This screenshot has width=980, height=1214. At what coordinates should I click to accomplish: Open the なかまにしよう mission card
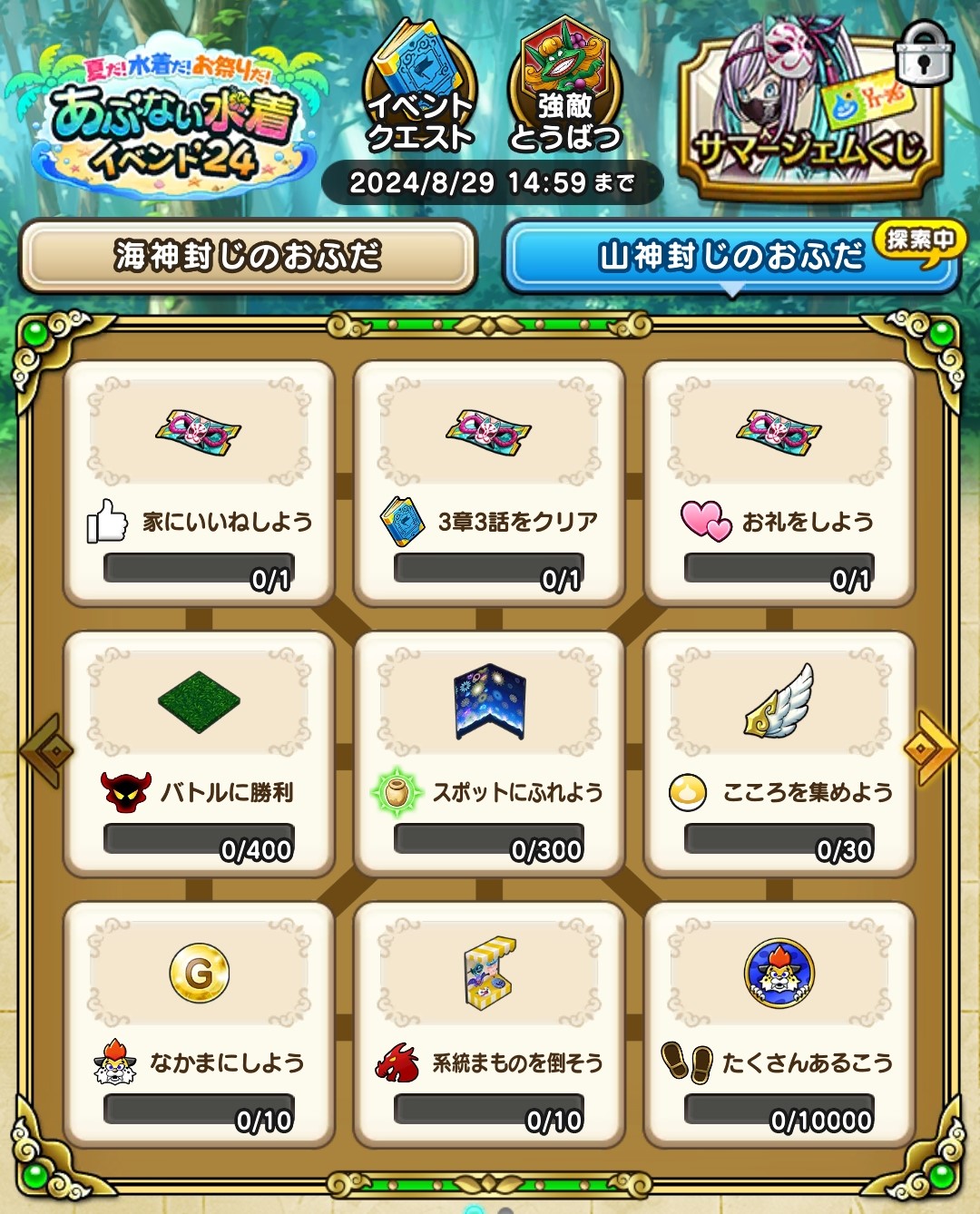tap(199, 1023)
